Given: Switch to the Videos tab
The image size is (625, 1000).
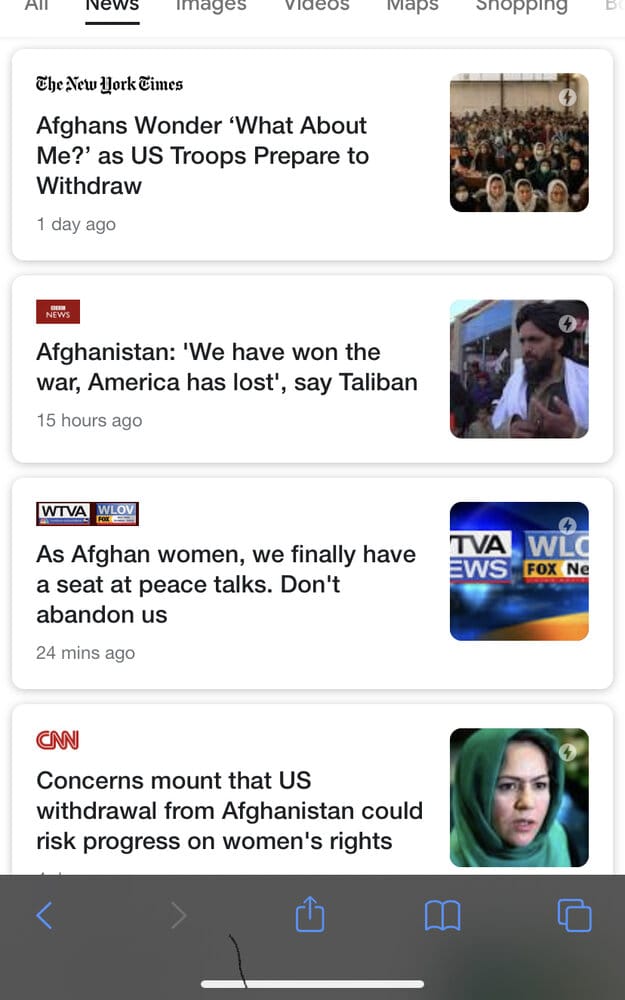Looking at the screenshot, I should pos(316,6).
